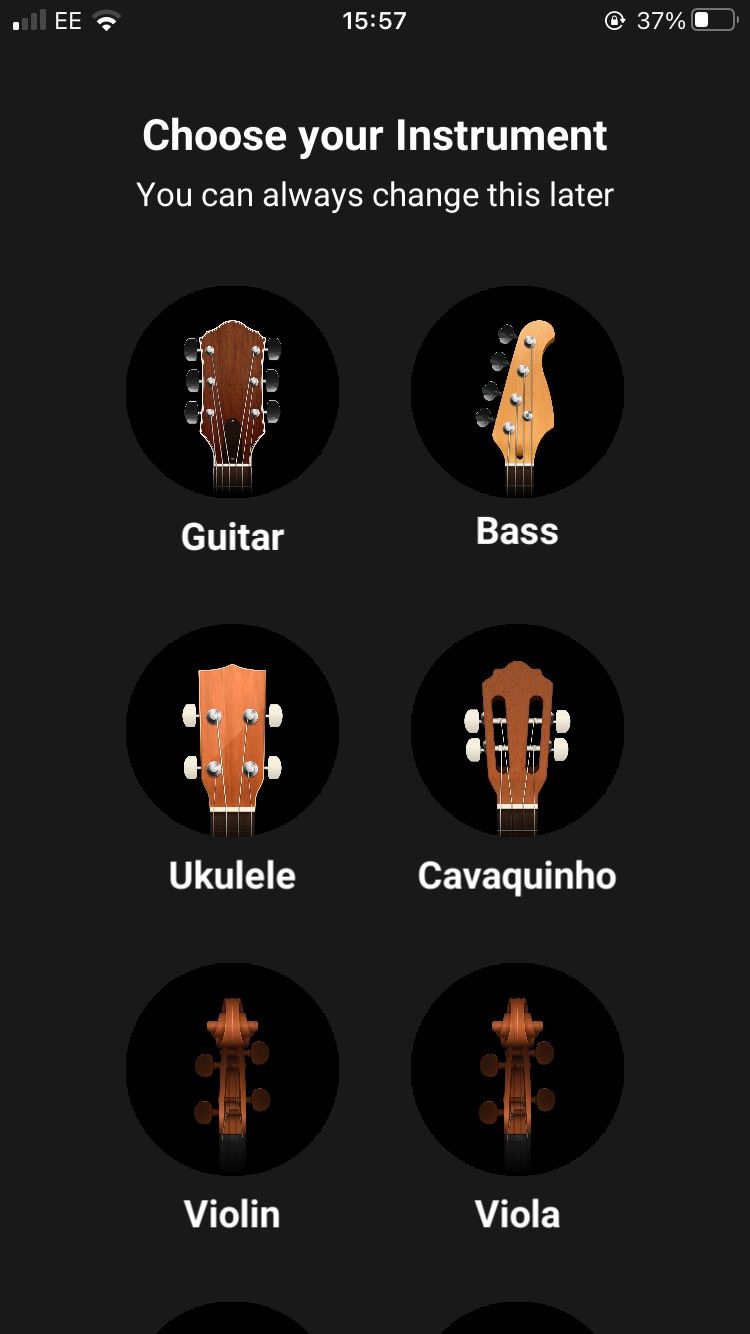Tap the Violin label text
This screenshot has height=1334, width=750.
tap(232, 1214)
